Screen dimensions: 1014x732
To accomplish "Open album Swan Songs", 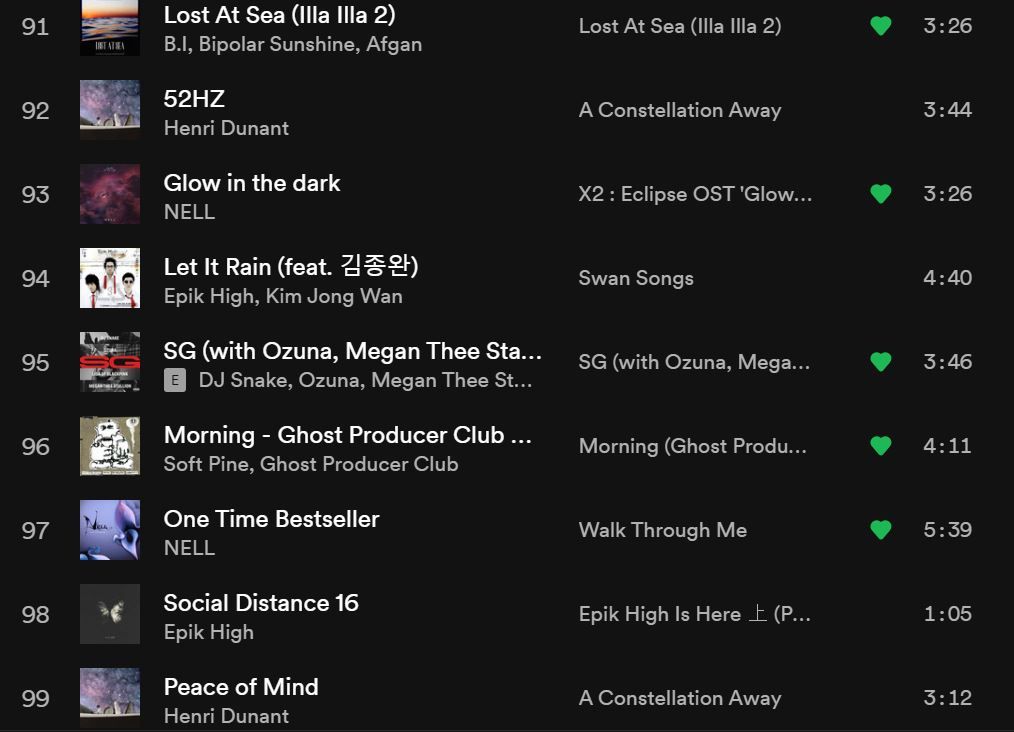I will point(636,278).
